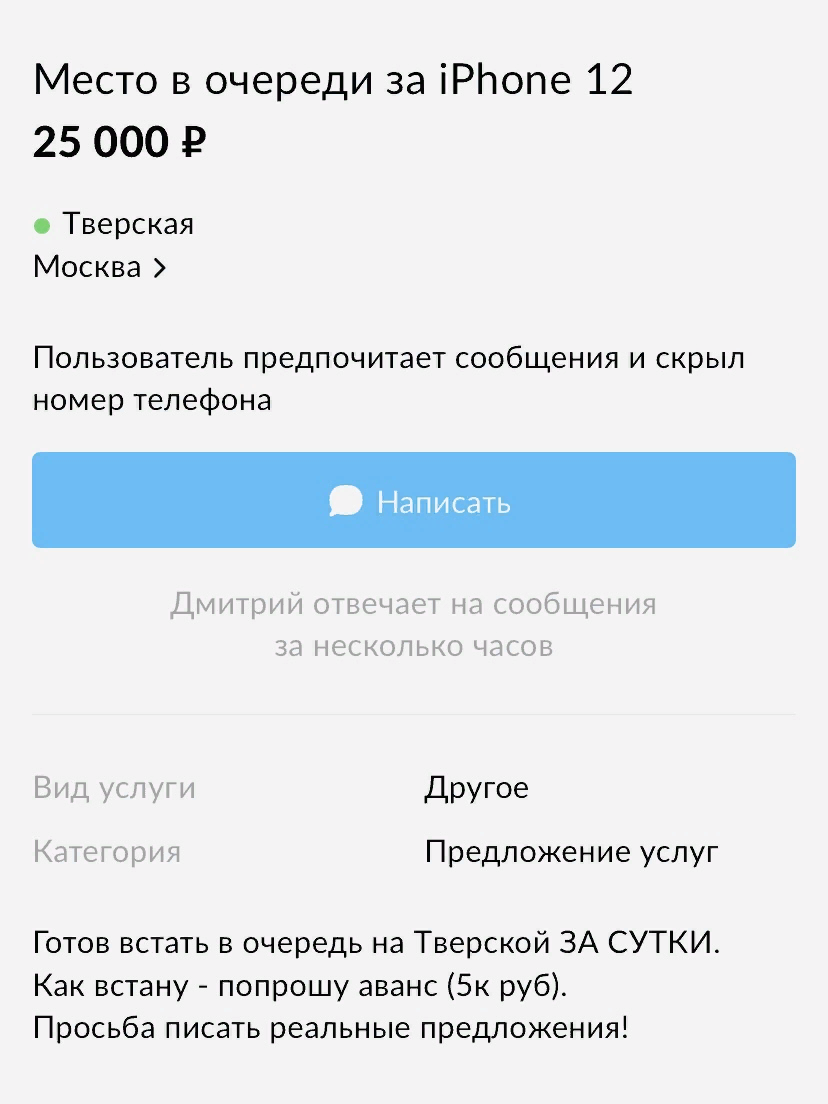
Task: Select the 25 000 ₽ price text
Action: click(119, 142)
